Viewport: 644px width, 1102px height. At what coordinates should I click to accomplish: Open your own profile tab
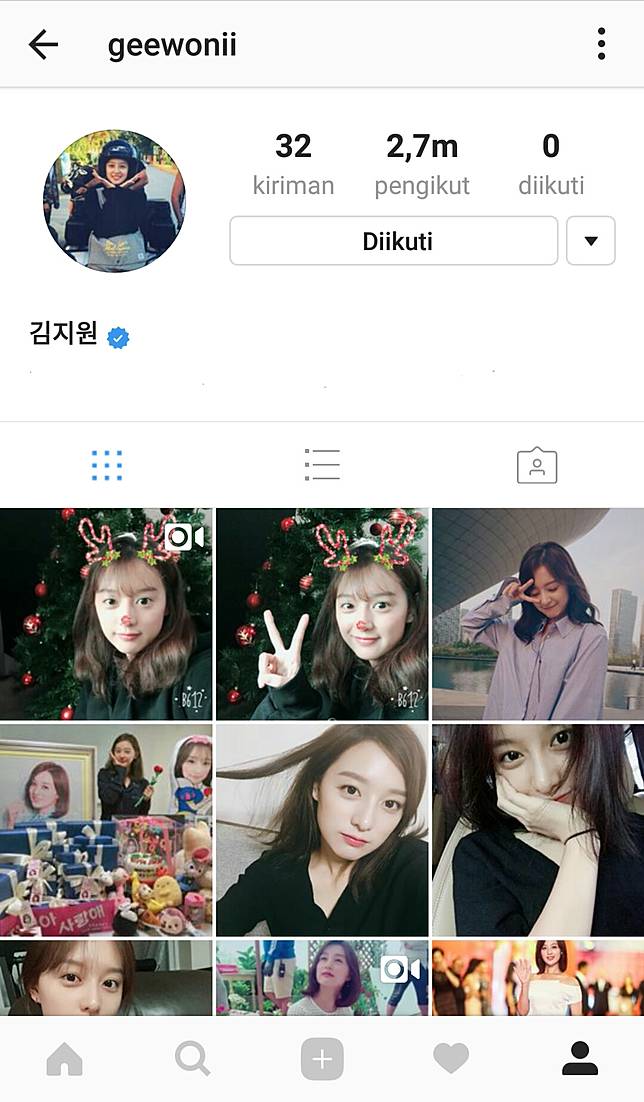click(579, 1058)
